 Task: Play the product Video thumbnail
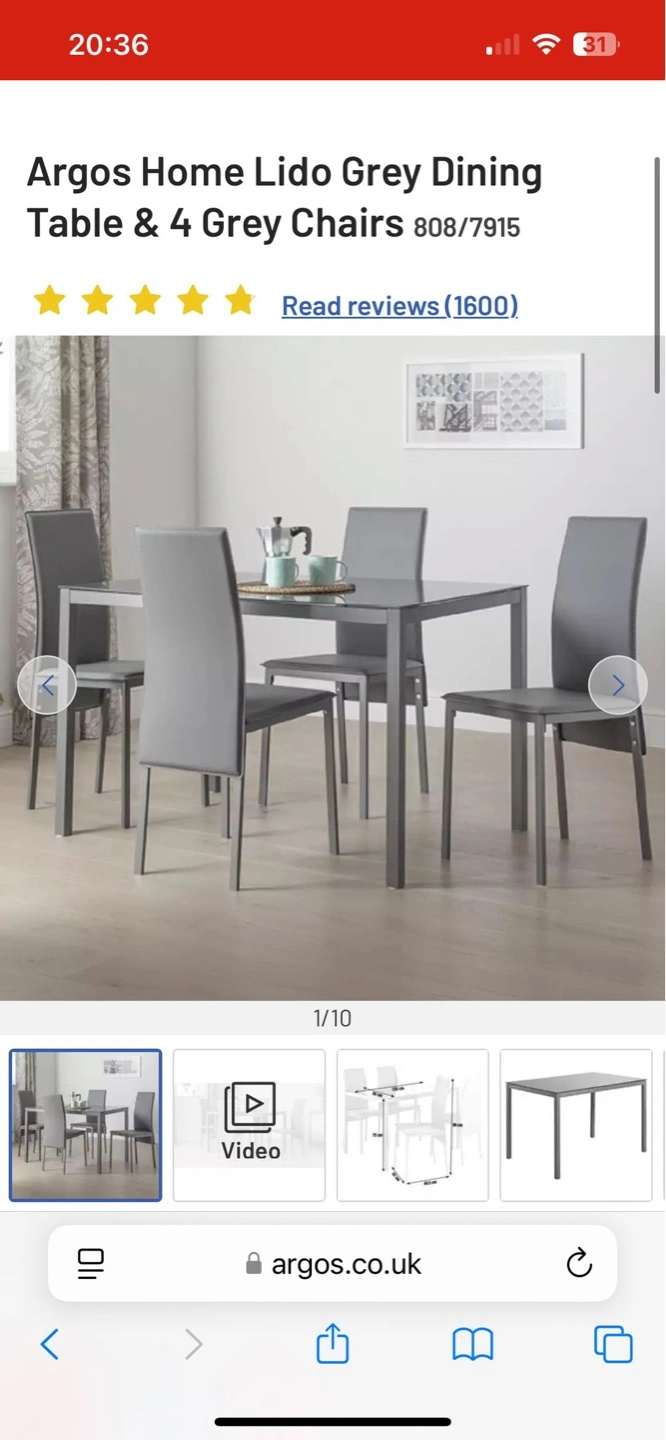249,1124
